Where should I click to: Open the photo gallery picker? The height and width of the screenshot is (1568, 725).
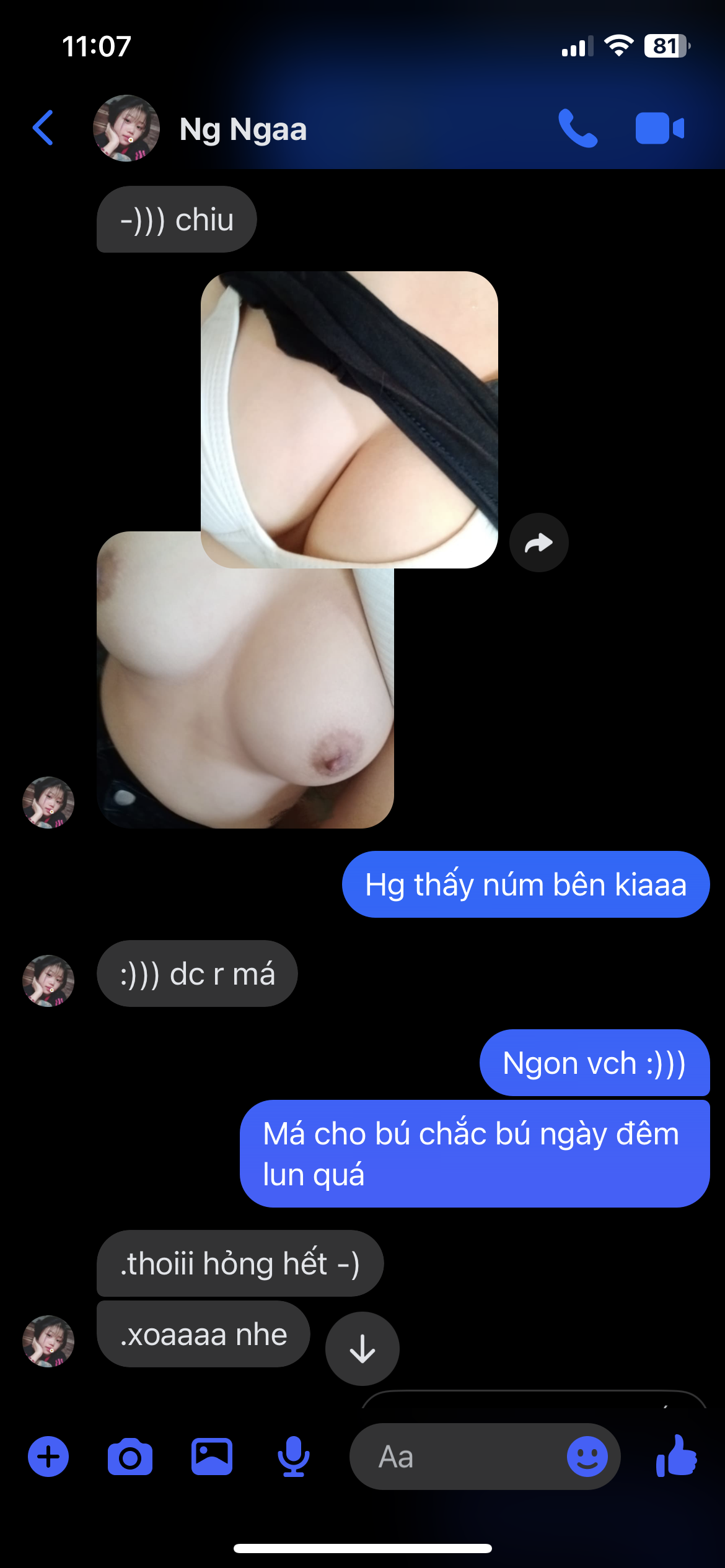point(211,1457)
